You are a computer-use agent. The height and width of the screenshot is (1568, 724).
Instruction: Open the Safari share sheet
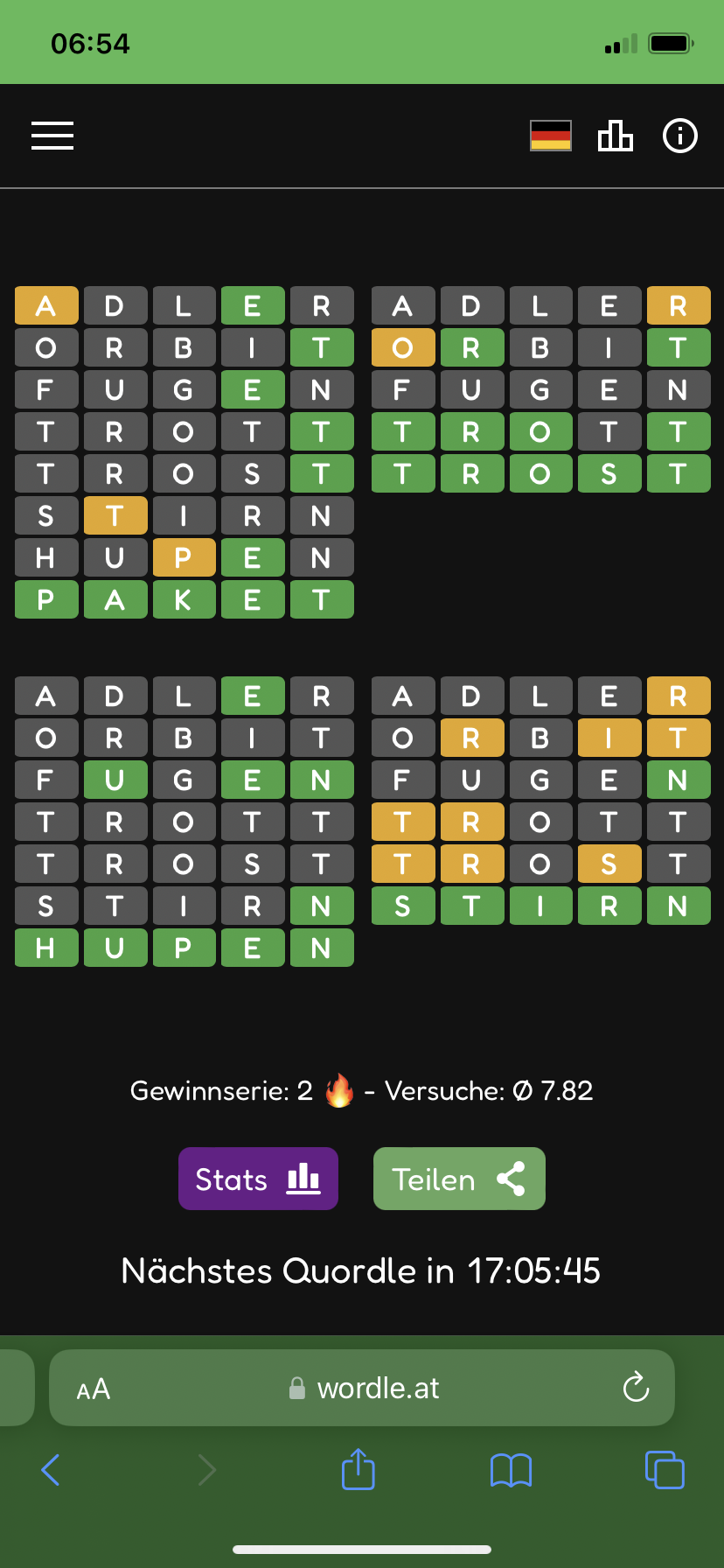click(358, 1469)
